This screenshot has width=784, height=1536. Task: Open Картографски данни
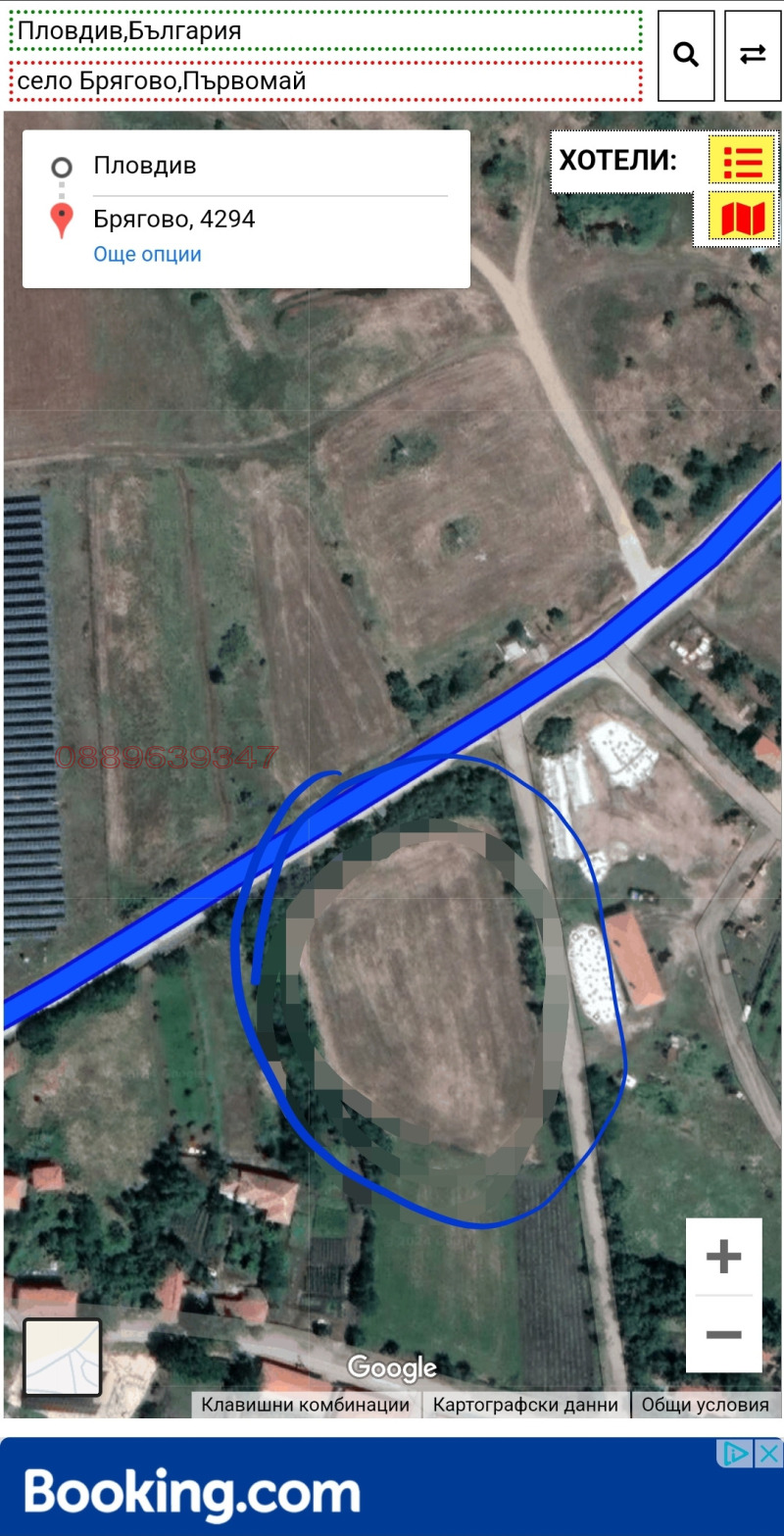point(525,1405)
